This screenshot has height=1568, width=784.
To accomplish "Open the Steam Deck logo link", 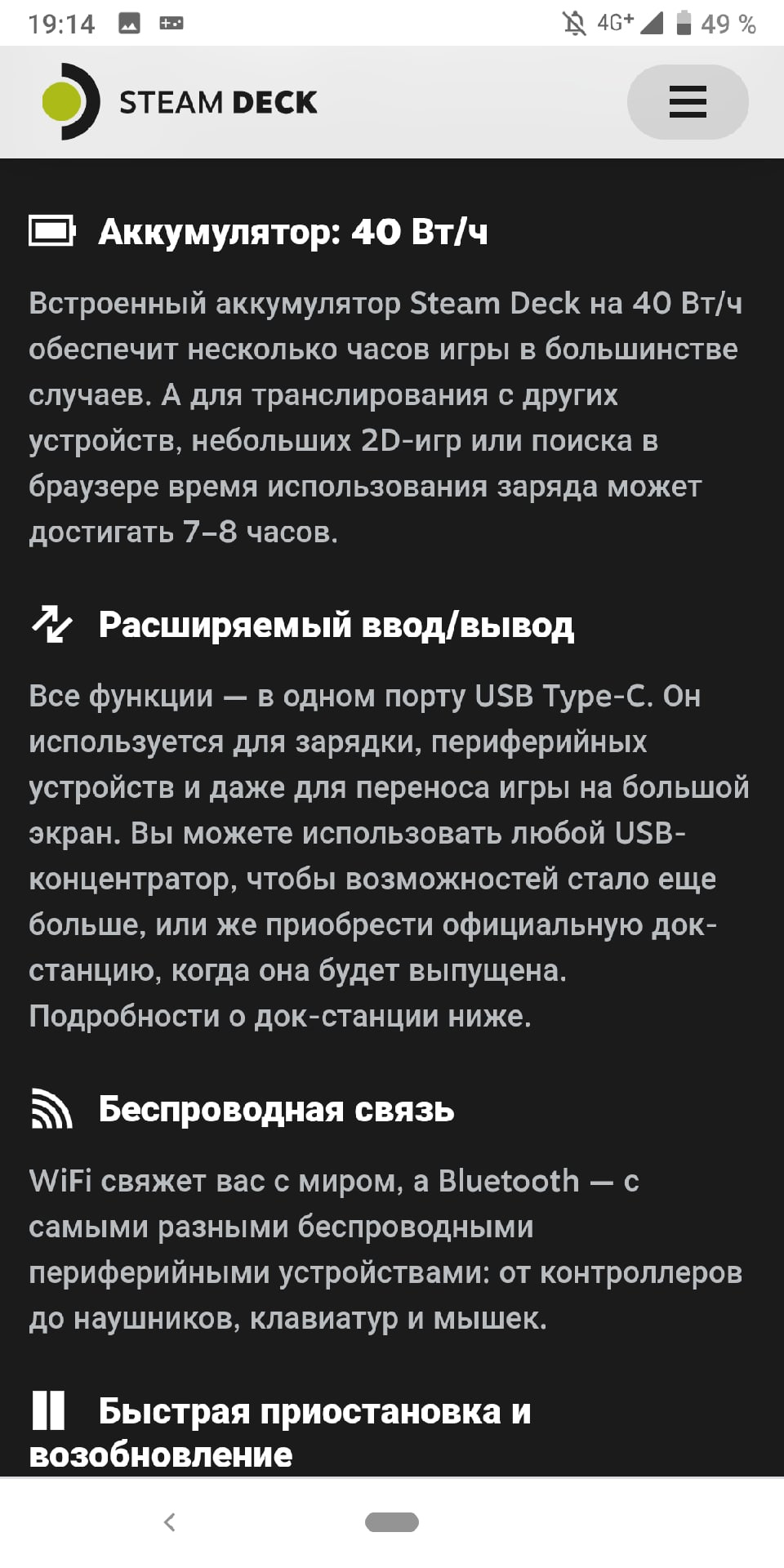I will pos(180,102).
